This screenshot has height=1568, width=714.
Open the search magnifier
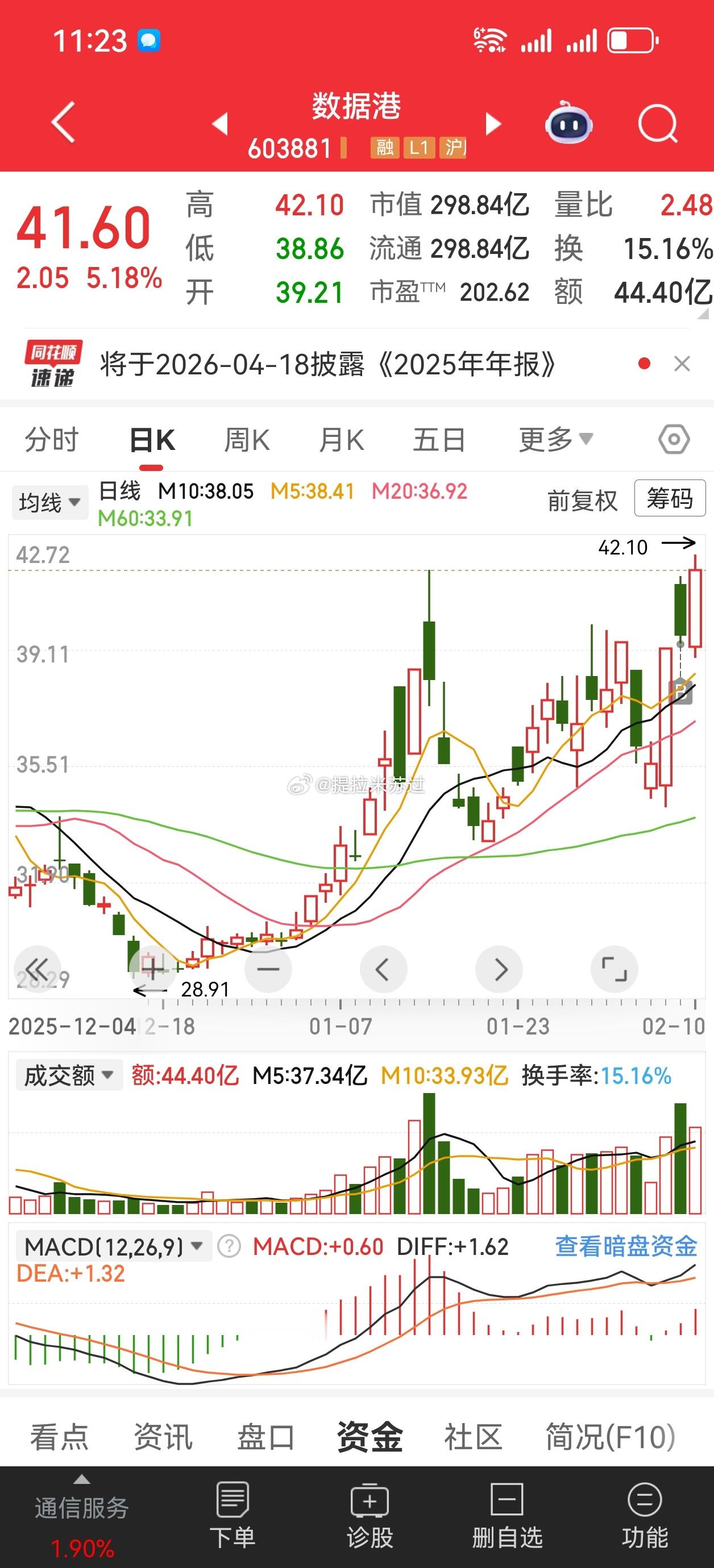657,124
